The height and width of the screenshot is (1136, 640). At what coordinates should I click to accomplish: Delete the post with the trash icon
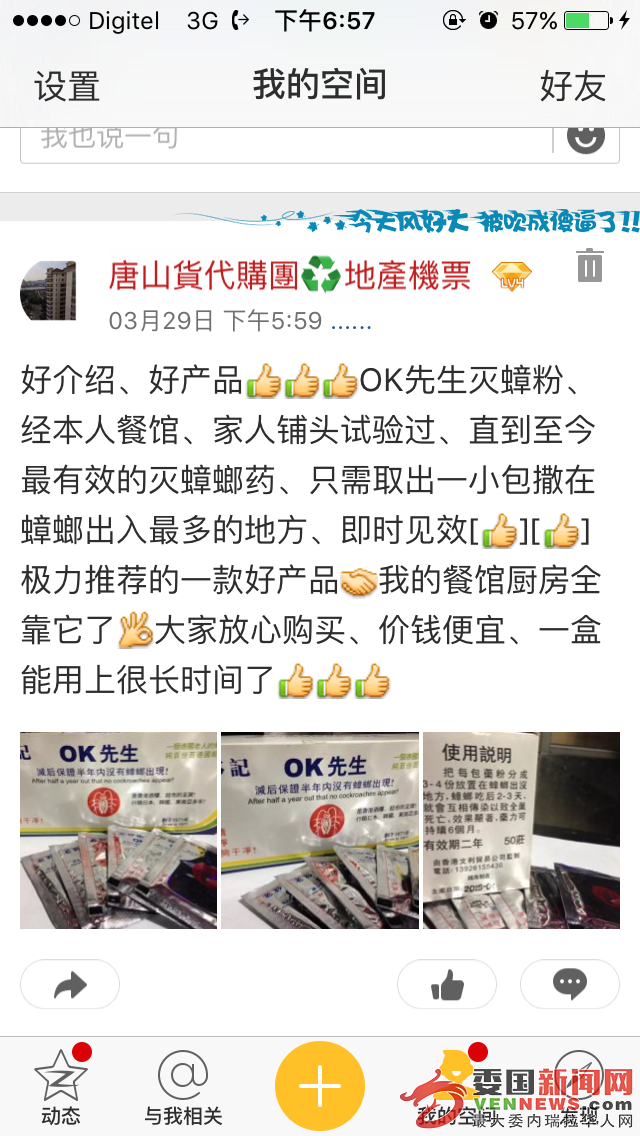590,266
